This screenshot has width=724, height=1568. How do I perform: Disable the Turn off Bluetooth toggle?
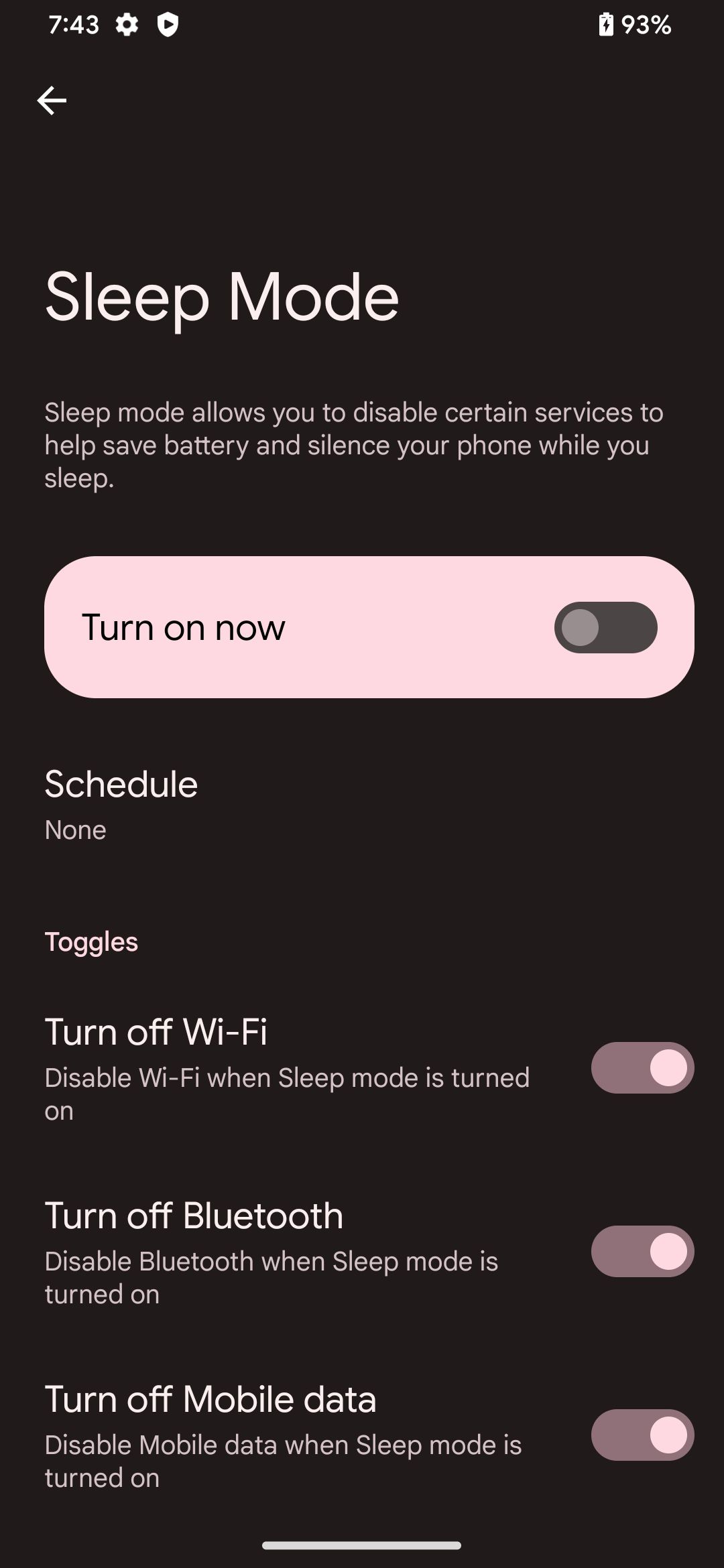pyautogui.click(x=642, y=1252)
